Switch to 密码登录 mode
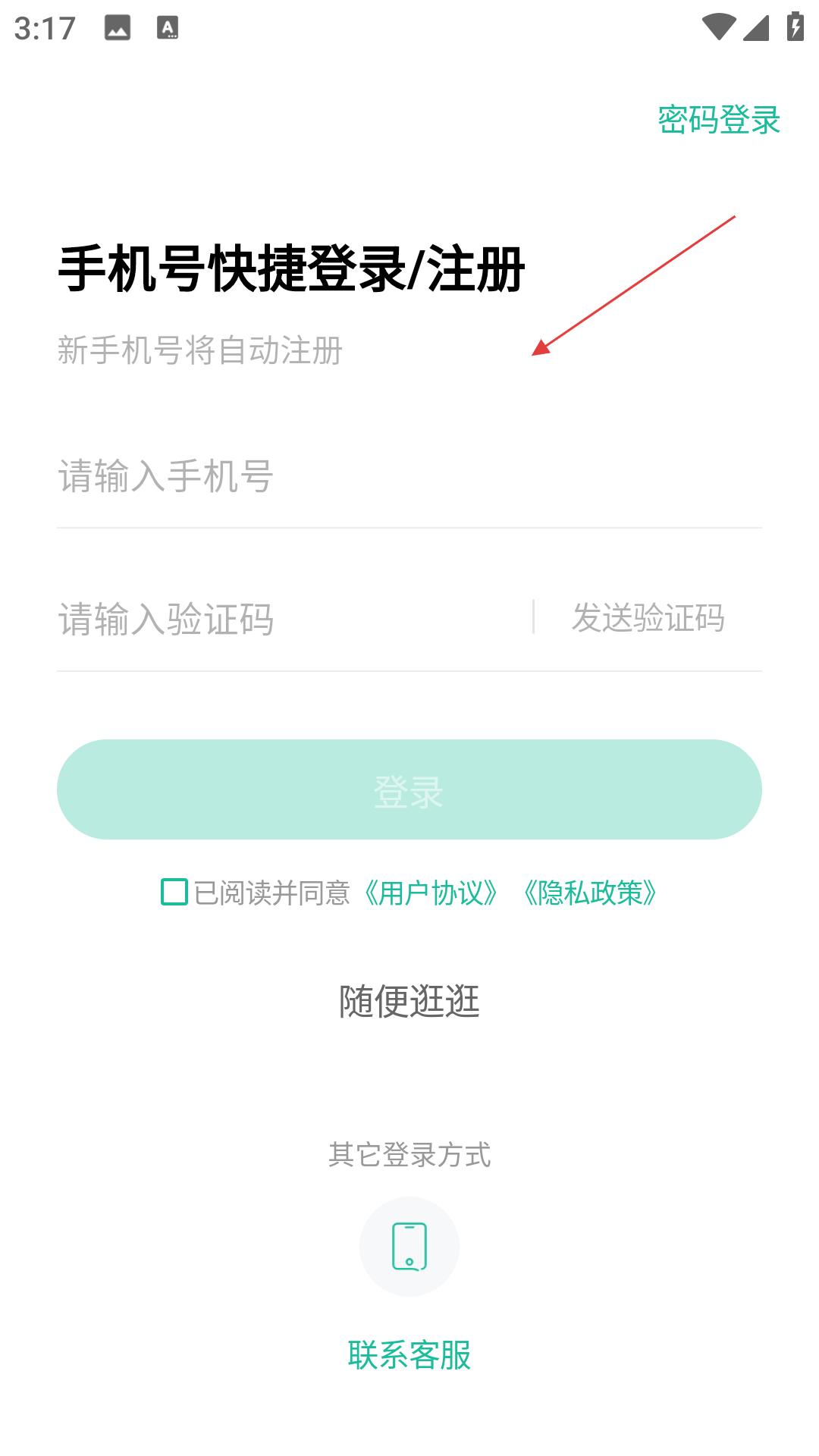 tap(718, 119)
